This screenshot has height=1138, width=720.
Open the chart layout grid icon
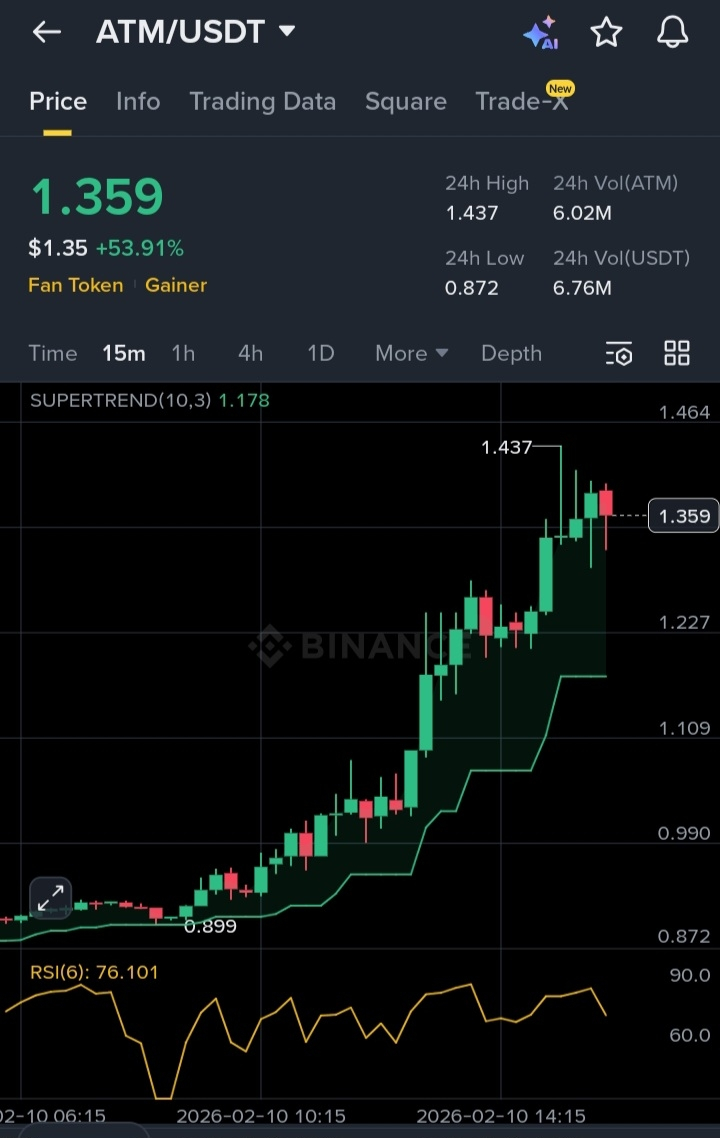point(677,353)
